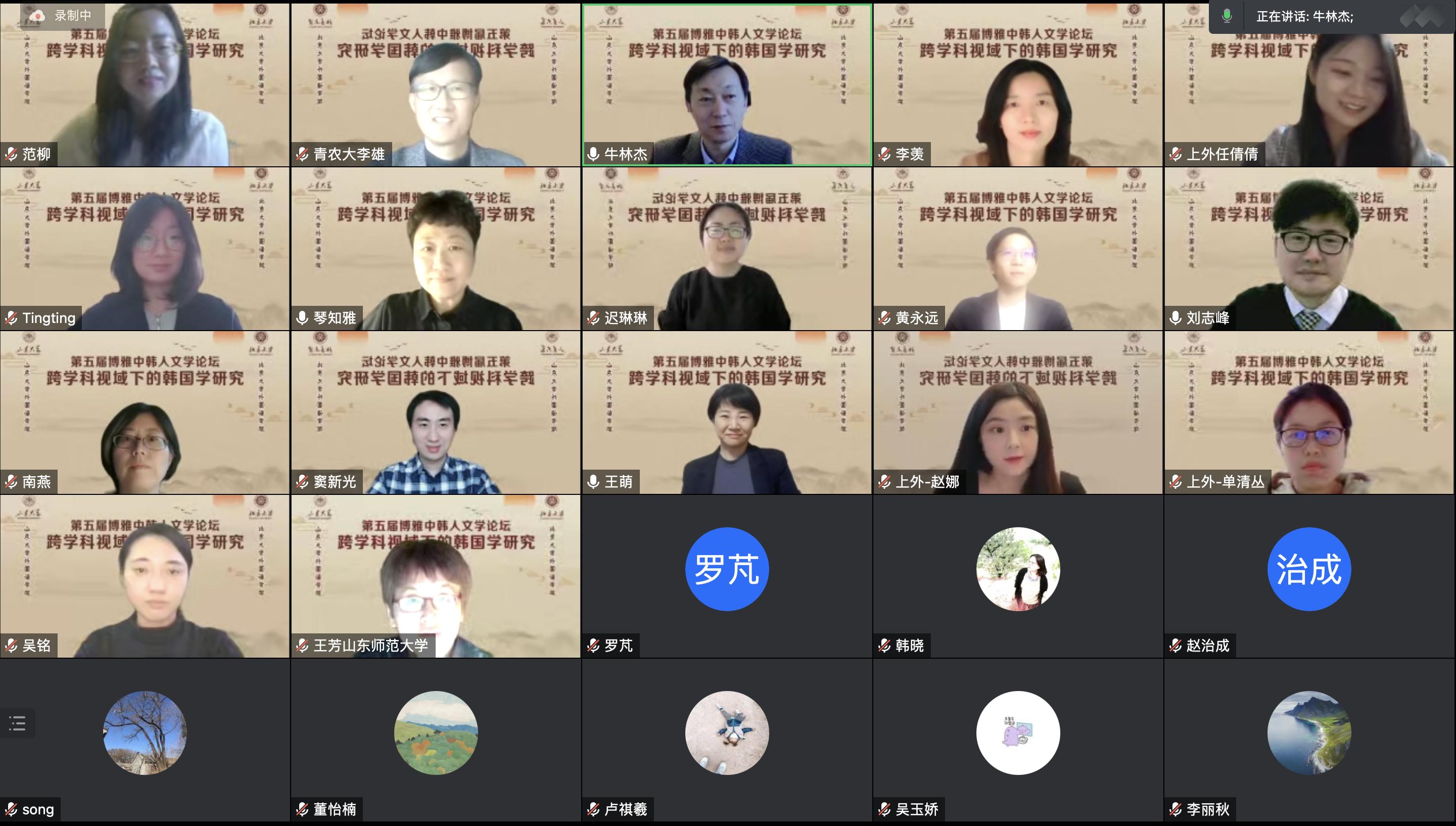The height and width of the screenshot is (826, 1456).
Task: Select 赵治成's avatar tile
Action: 1309,569
